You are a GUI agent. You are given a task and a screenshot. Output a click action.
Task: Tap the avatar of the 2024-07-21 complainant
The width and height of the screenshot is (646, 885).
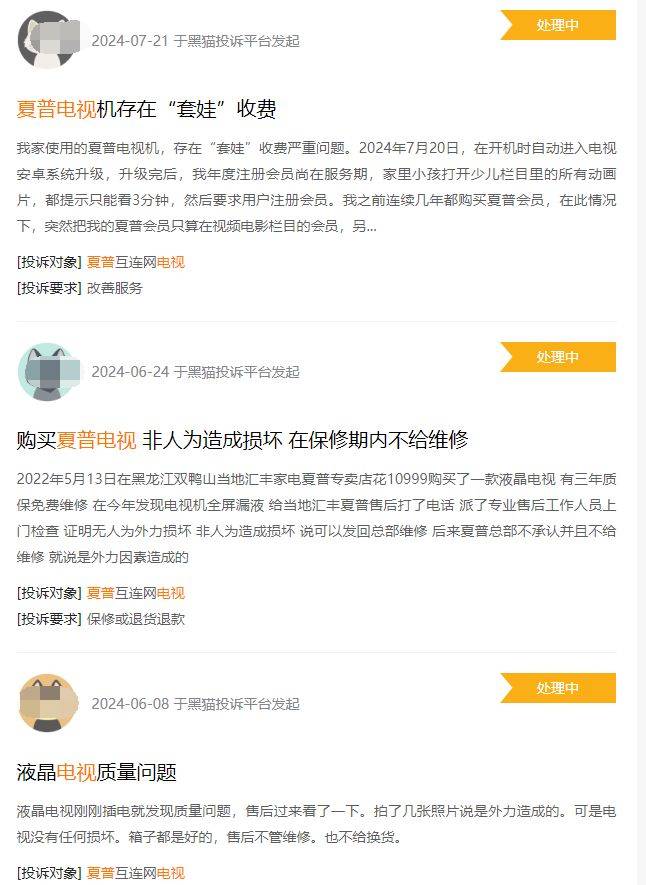[x=47, y=40]
